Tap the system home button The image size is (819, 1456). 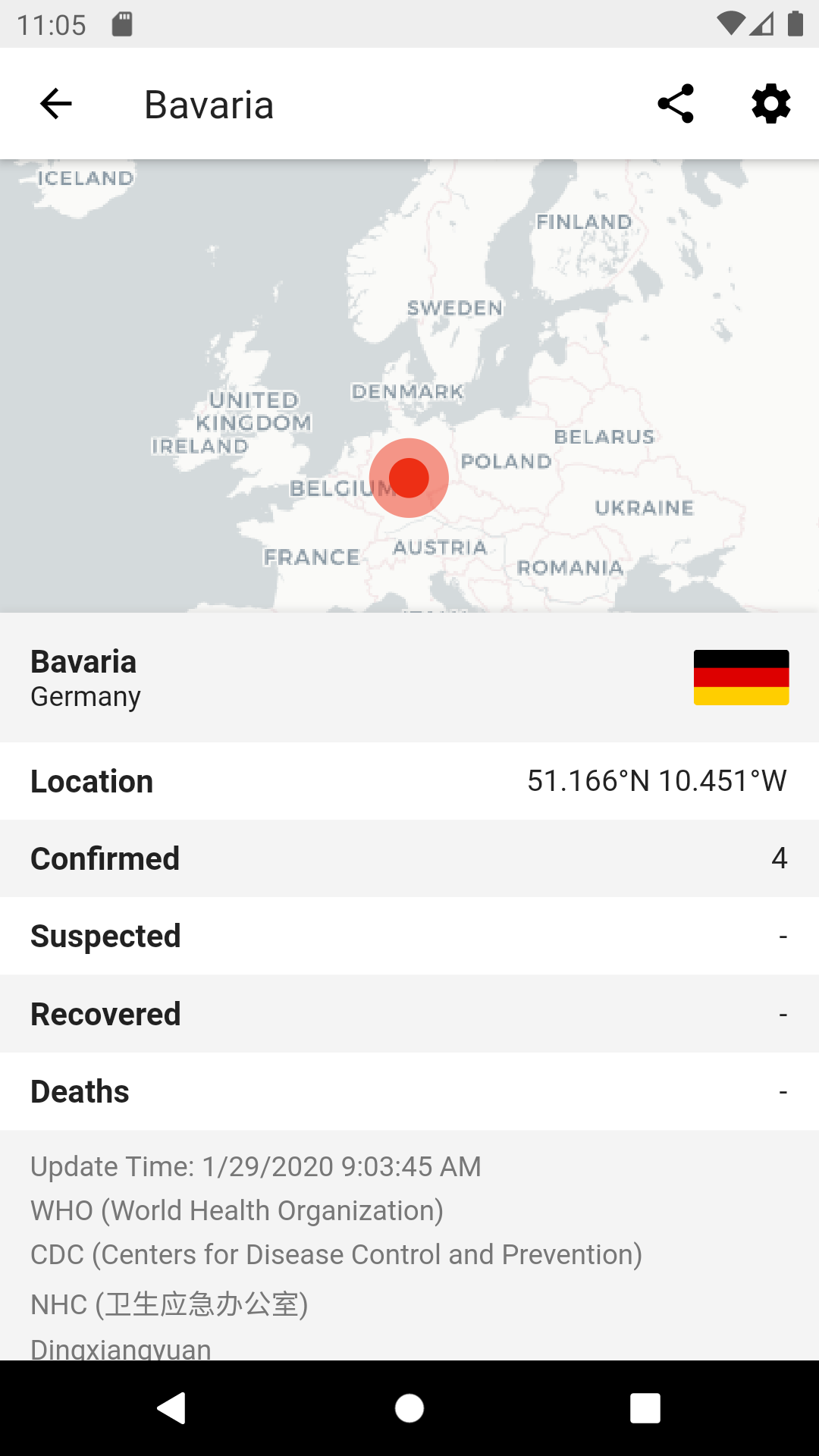[409, 1408]
